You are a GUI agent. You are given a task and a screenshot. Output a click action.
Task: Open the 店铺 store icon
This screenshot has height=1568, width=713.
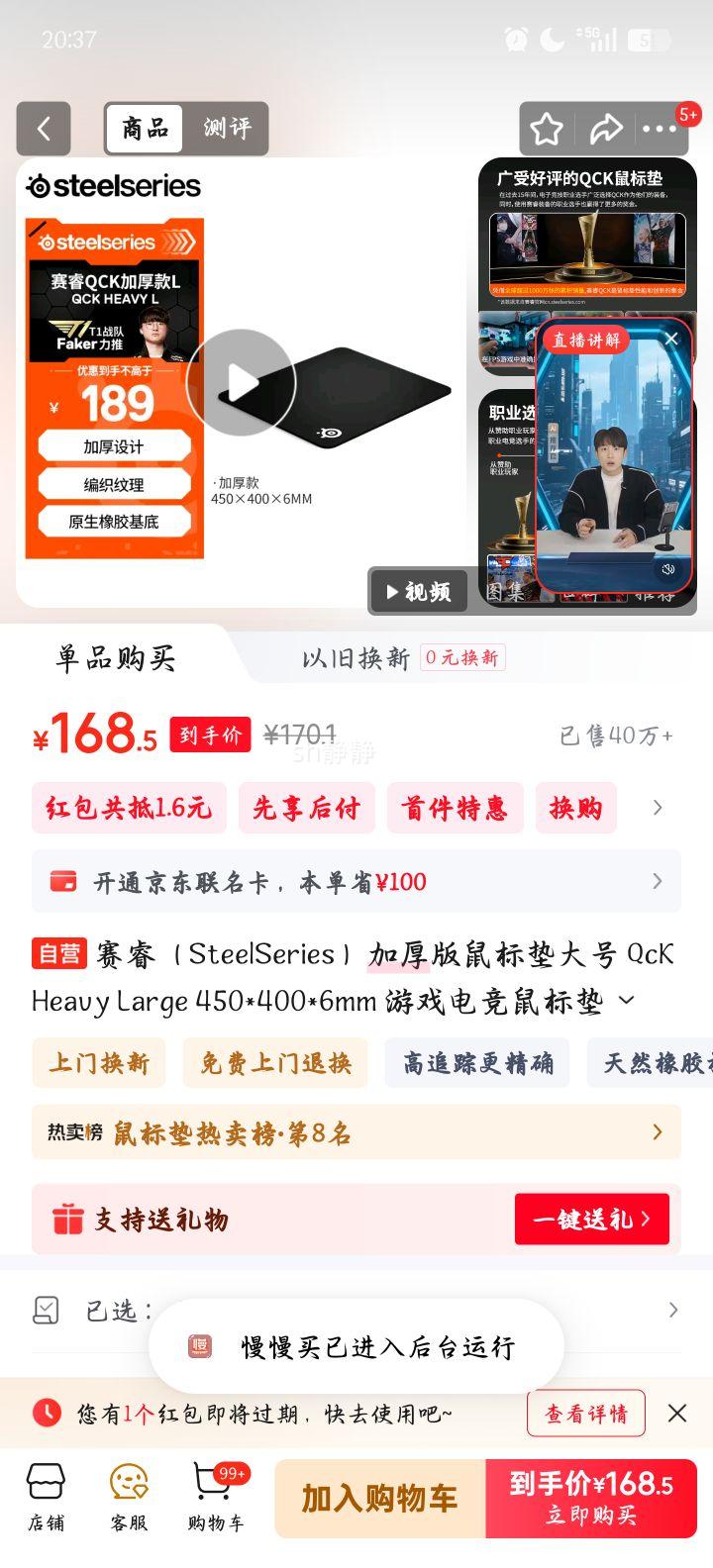46,1495
